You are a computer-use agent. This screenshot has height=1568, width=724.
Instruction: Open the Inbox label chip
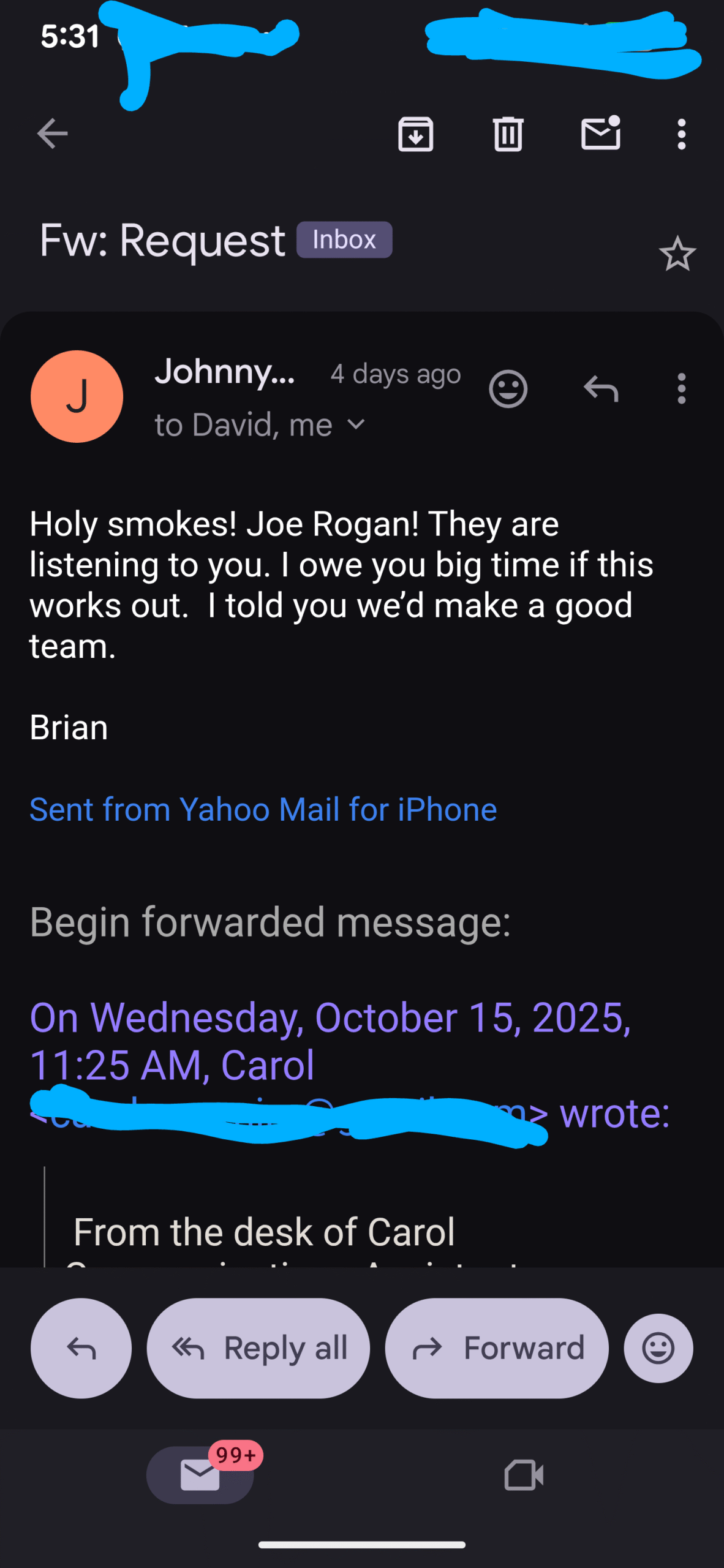click(x=344, y=239)
